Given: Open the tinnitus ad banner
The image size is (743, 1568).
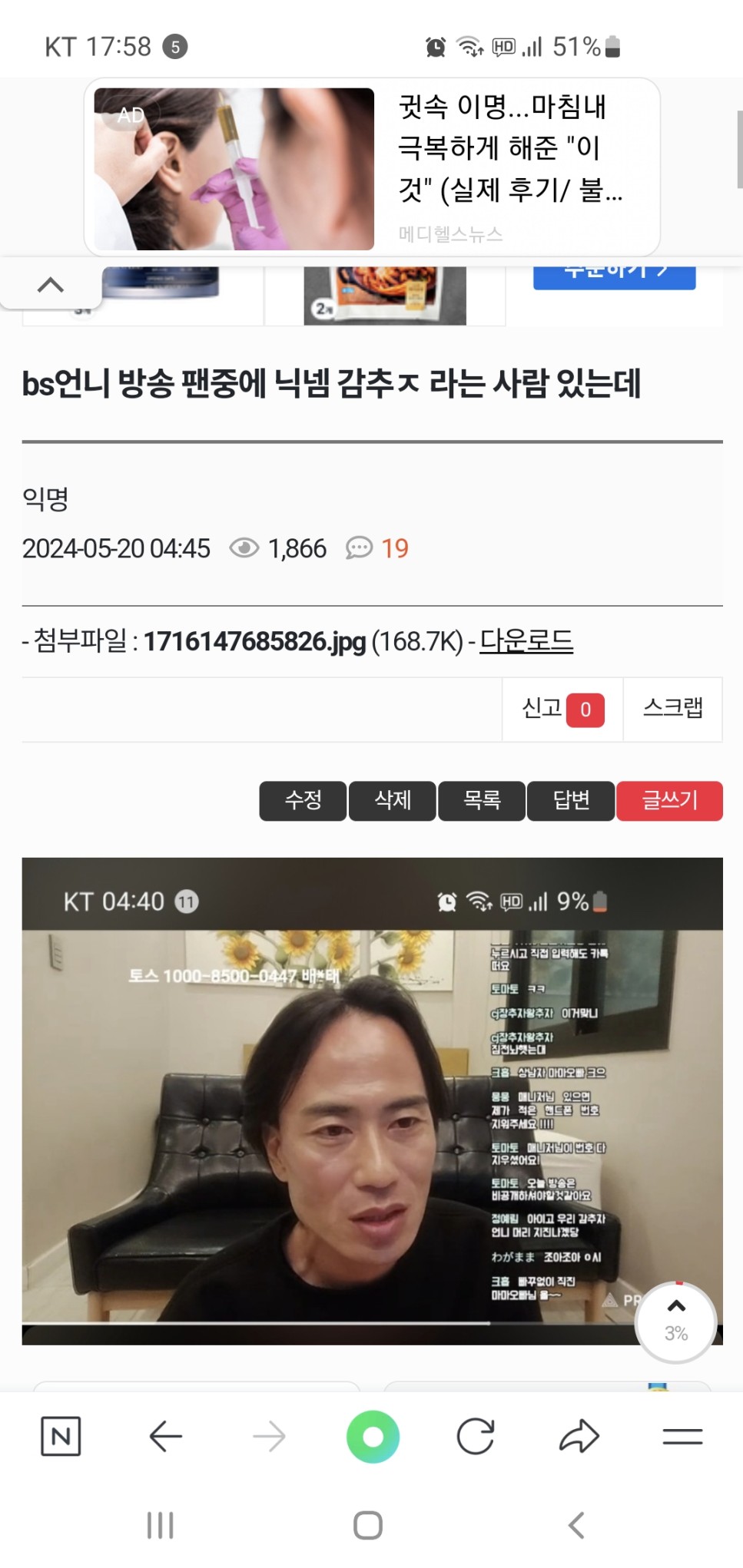Looking at the screenshot, I should (x=372, y=168).
